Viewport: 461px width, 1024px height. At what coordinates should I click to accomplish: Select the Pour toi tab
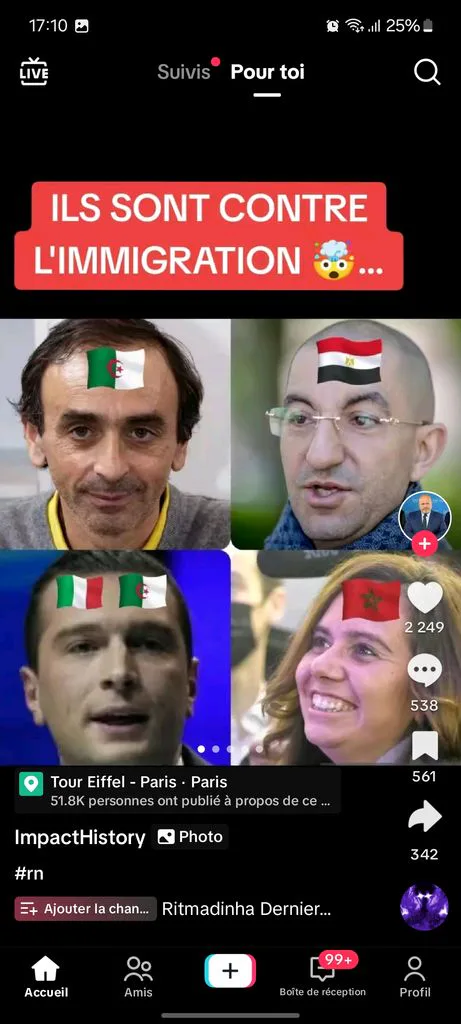click(267, 72)
